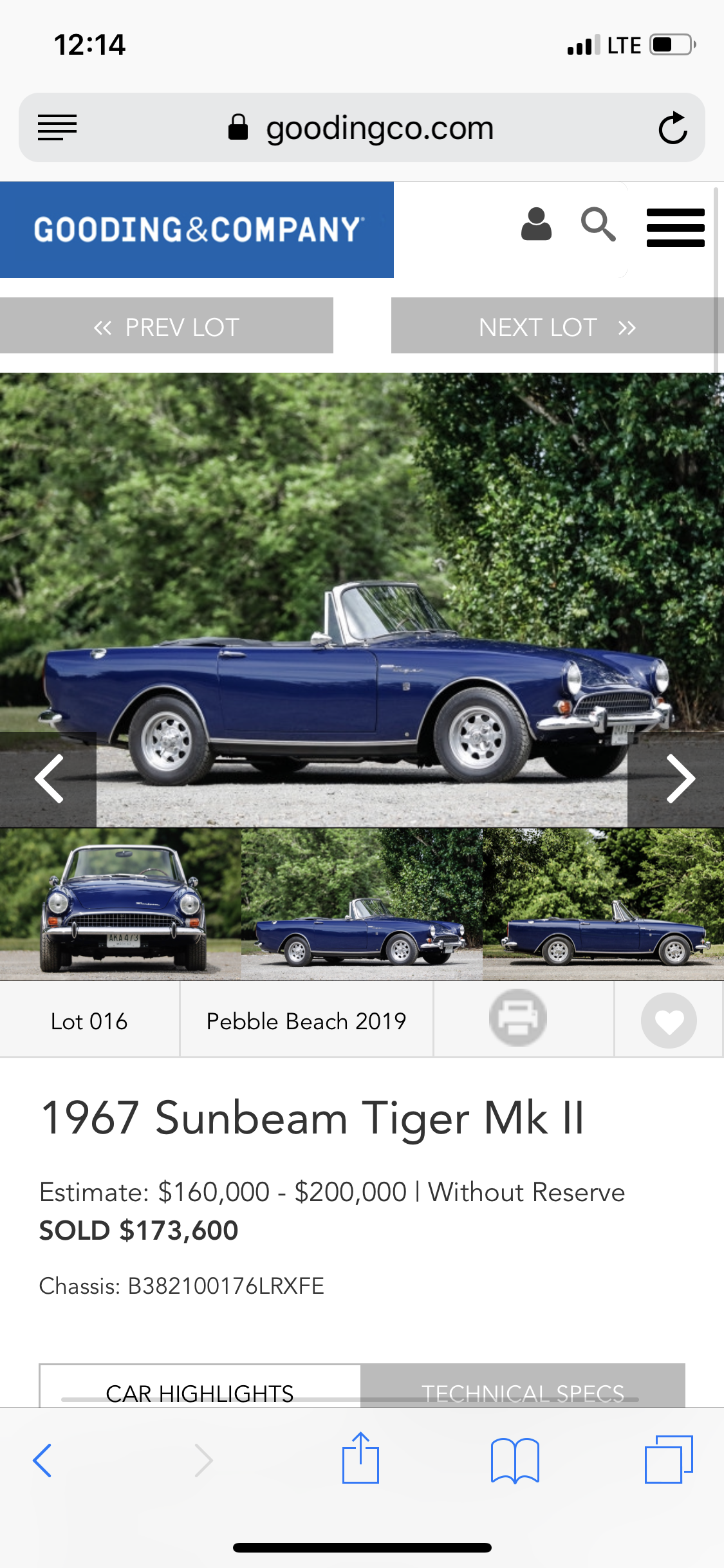Reload the goodingco.com page

point(673,127)
